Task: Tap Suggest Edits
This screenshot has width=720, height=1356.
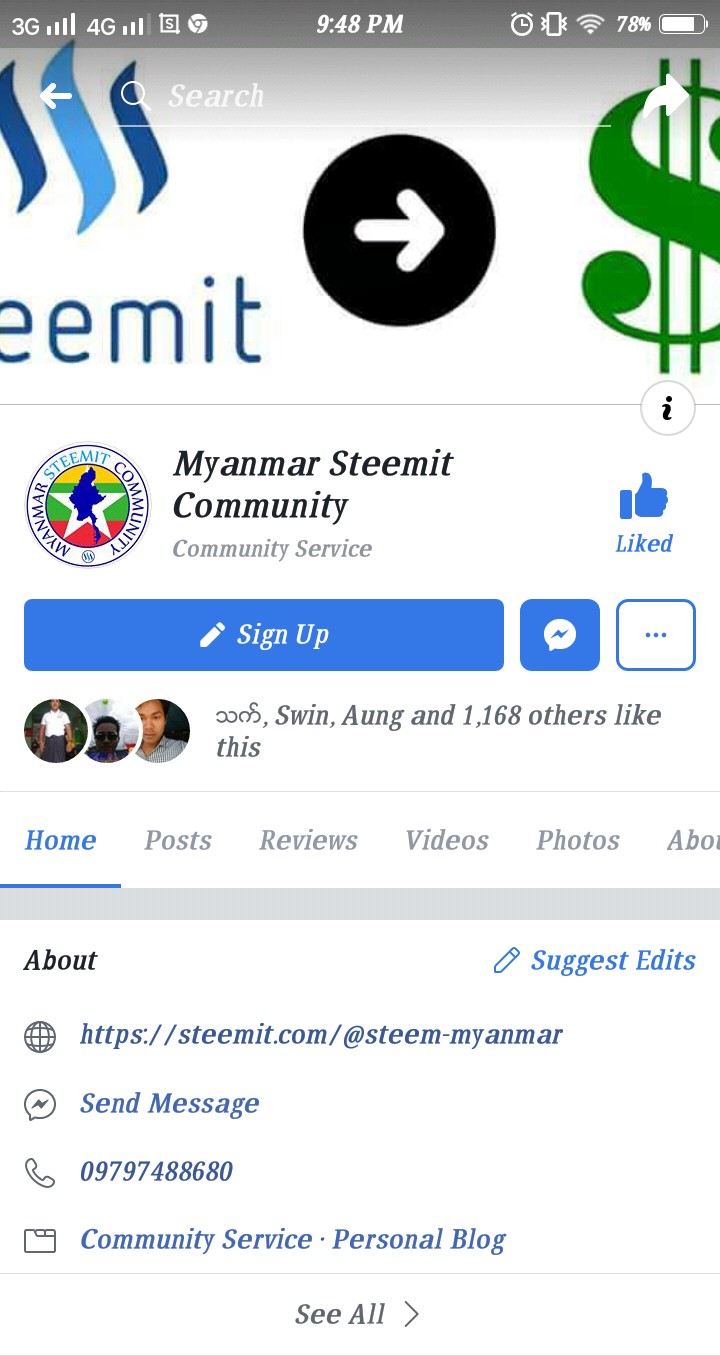Action: tap(595, 960)
